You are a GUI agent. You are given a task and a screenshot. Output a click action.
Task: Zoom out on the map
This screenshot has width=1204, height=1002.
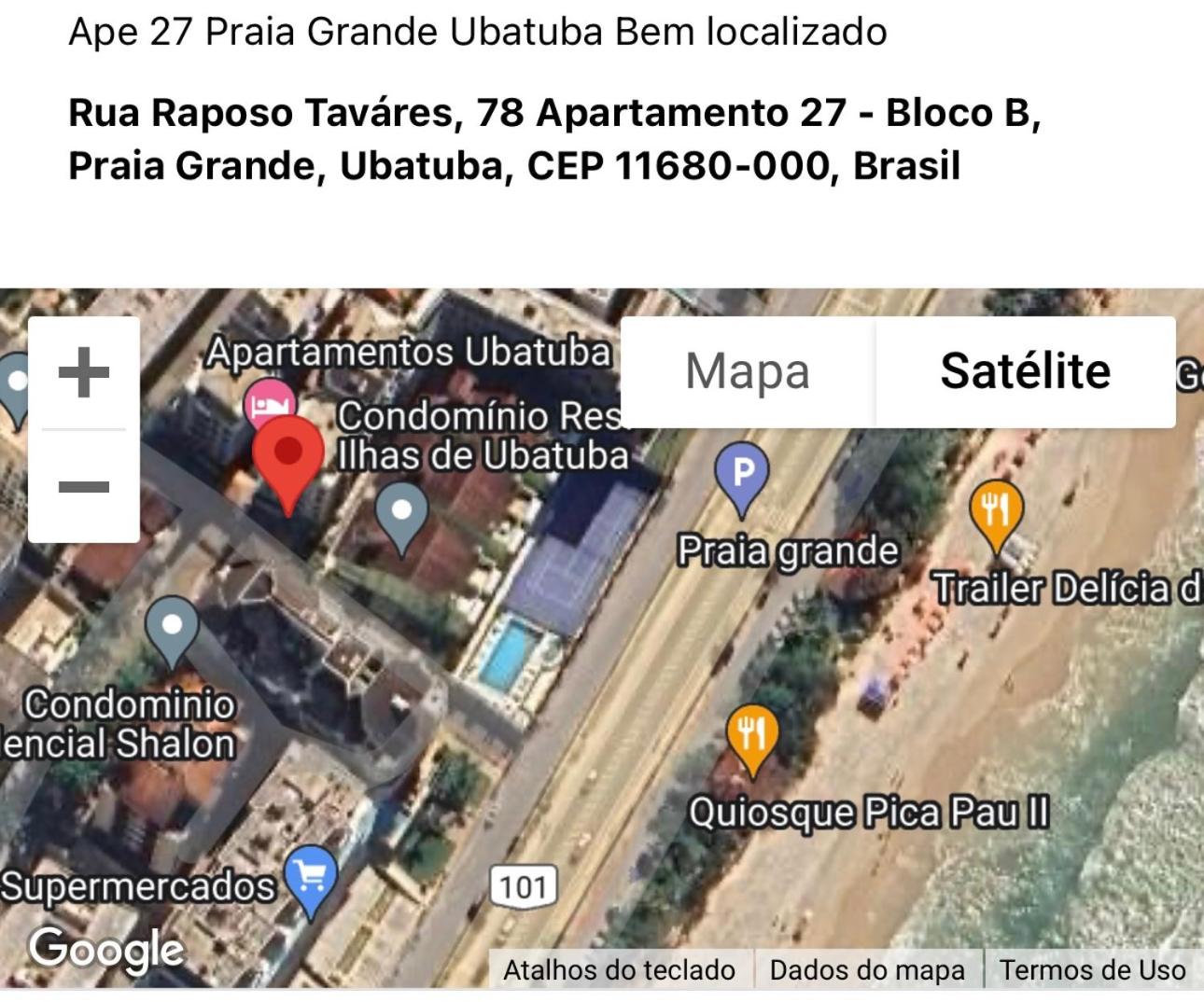[84, 486]
